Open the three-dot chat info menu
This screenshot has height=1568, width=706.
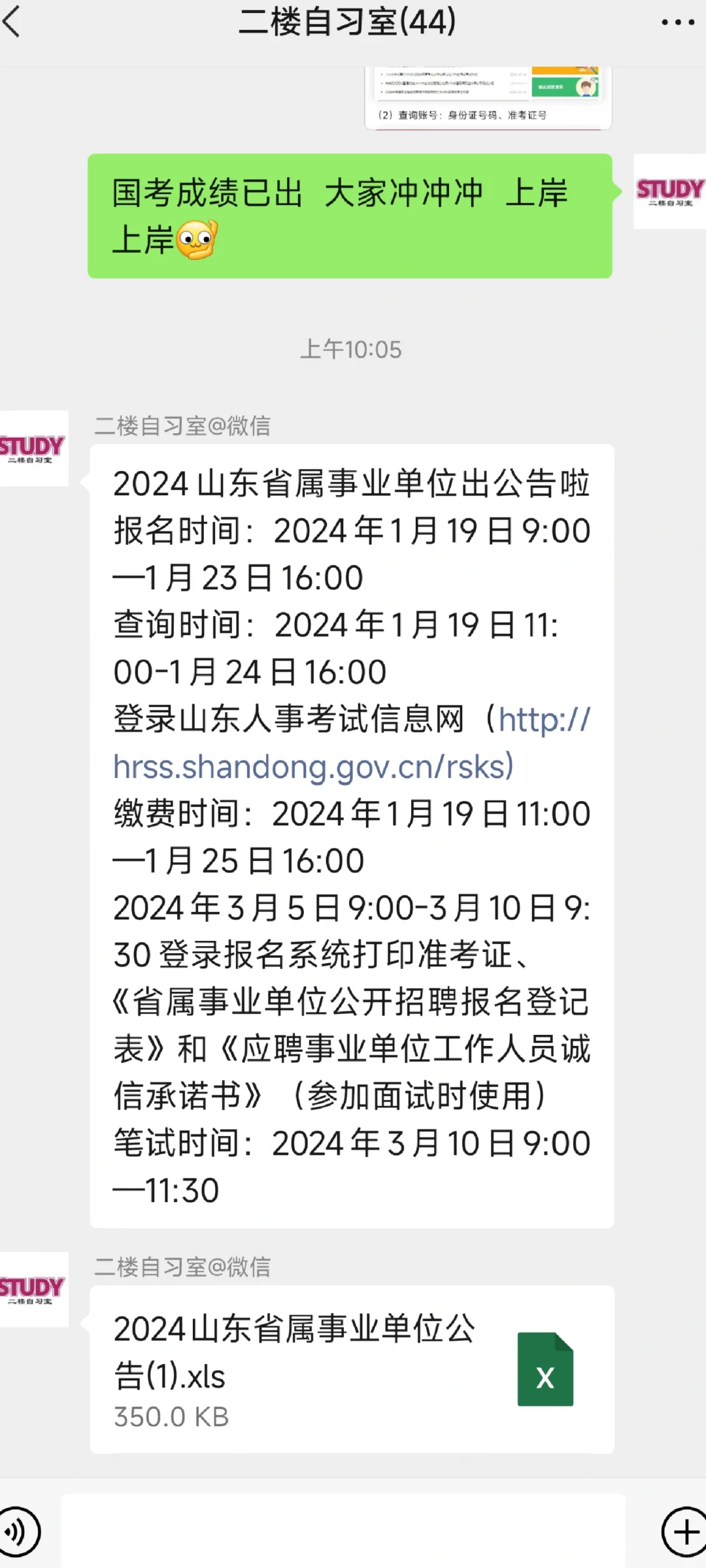677,22
